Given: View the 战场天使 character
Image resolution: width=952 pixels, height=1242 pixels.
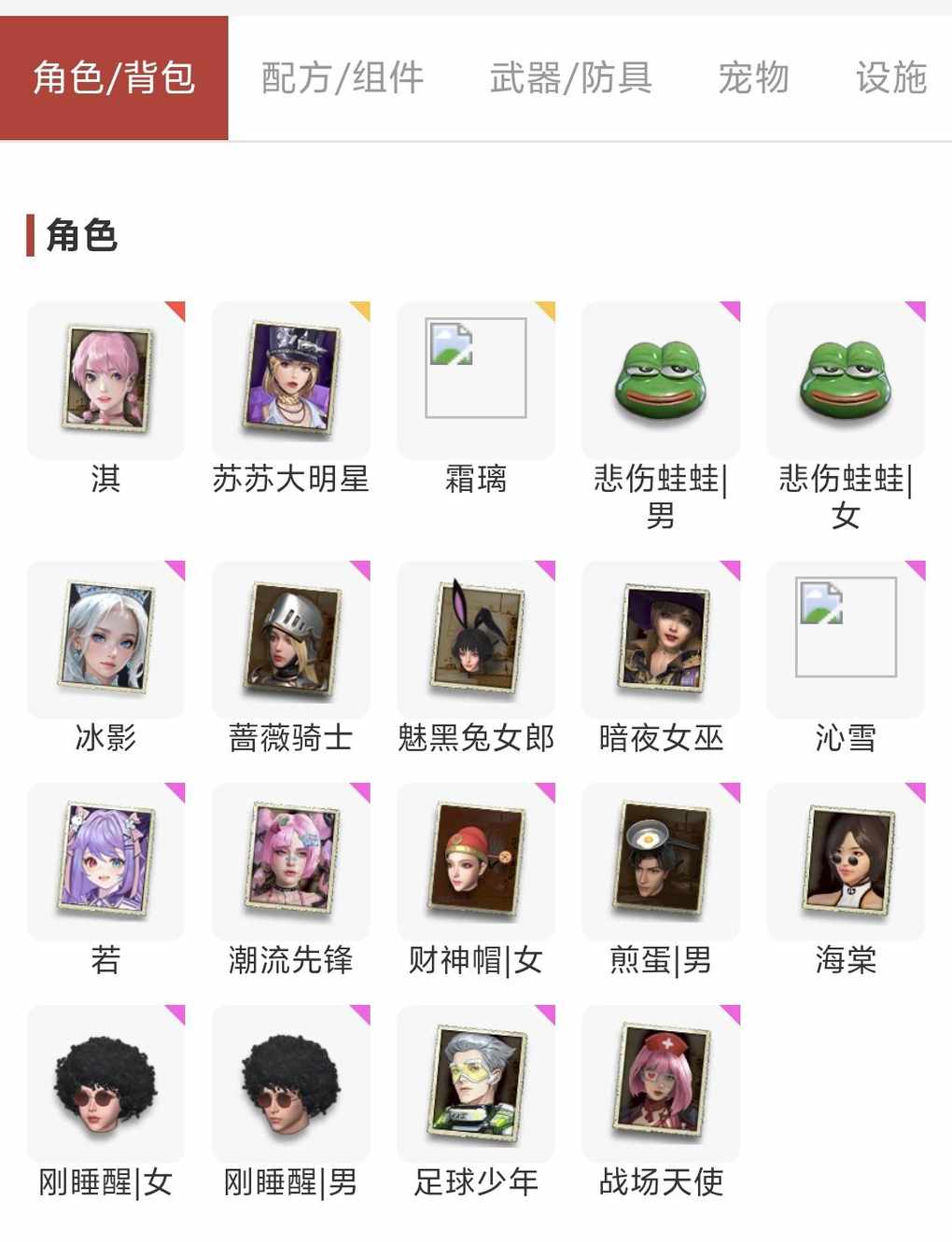Looking at the screenshot, I should coord(660,1083).
